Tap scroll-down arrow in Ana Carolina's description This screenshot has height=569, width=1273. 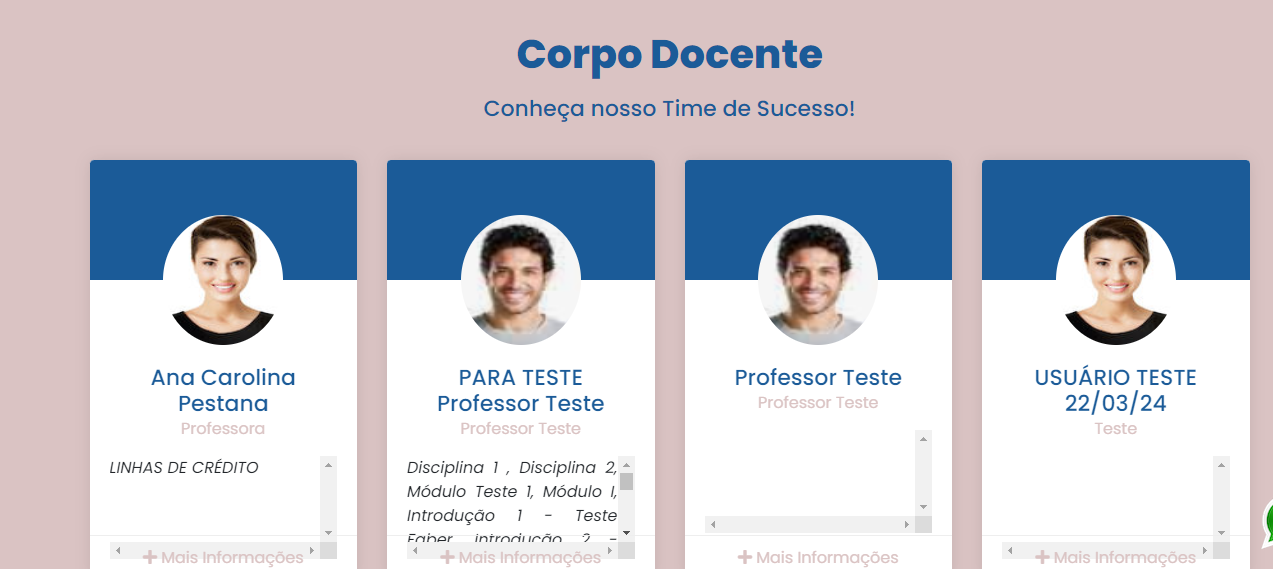[x=328, y=533]
